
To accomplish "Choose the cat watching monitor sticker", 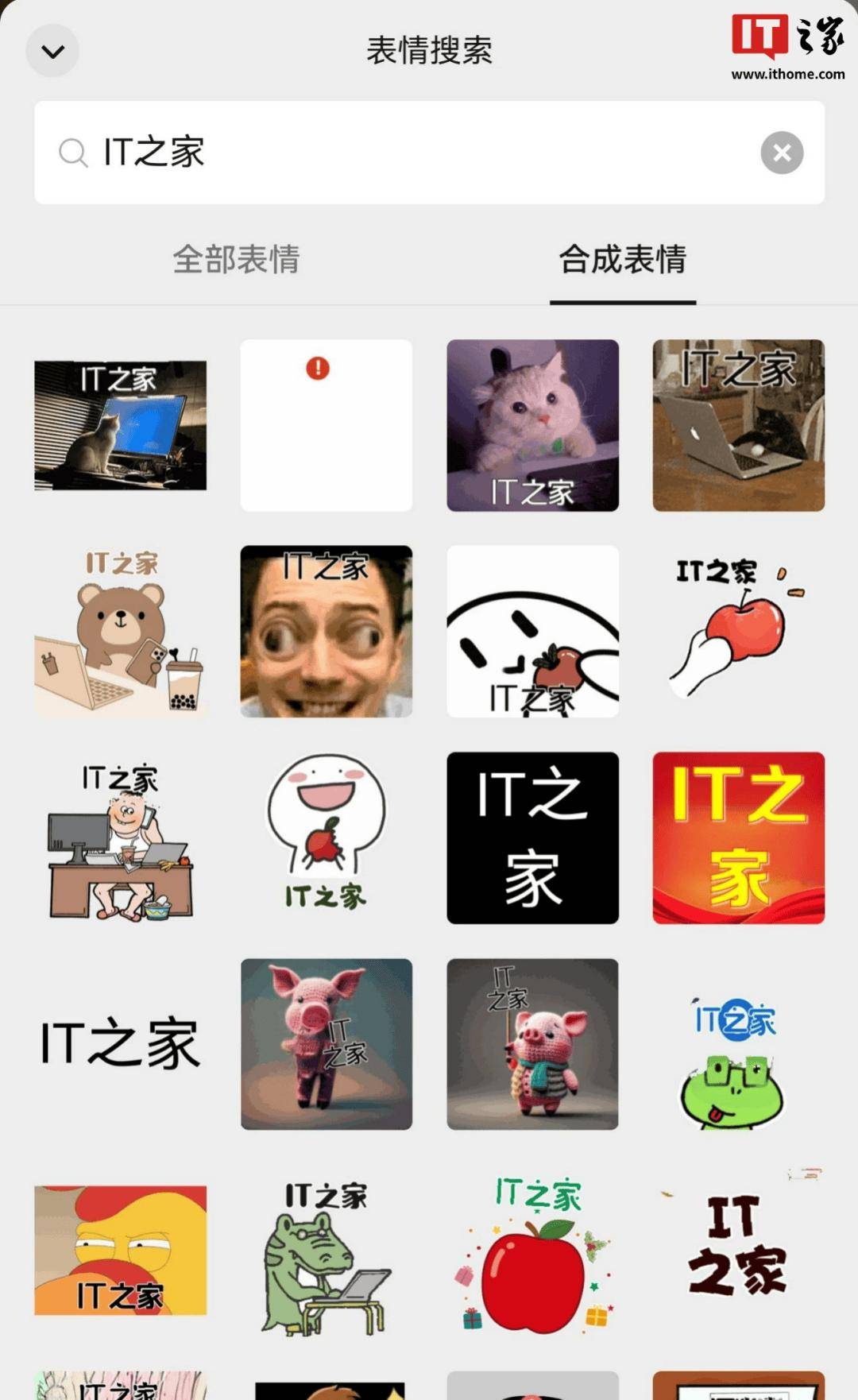I will 120,425.
